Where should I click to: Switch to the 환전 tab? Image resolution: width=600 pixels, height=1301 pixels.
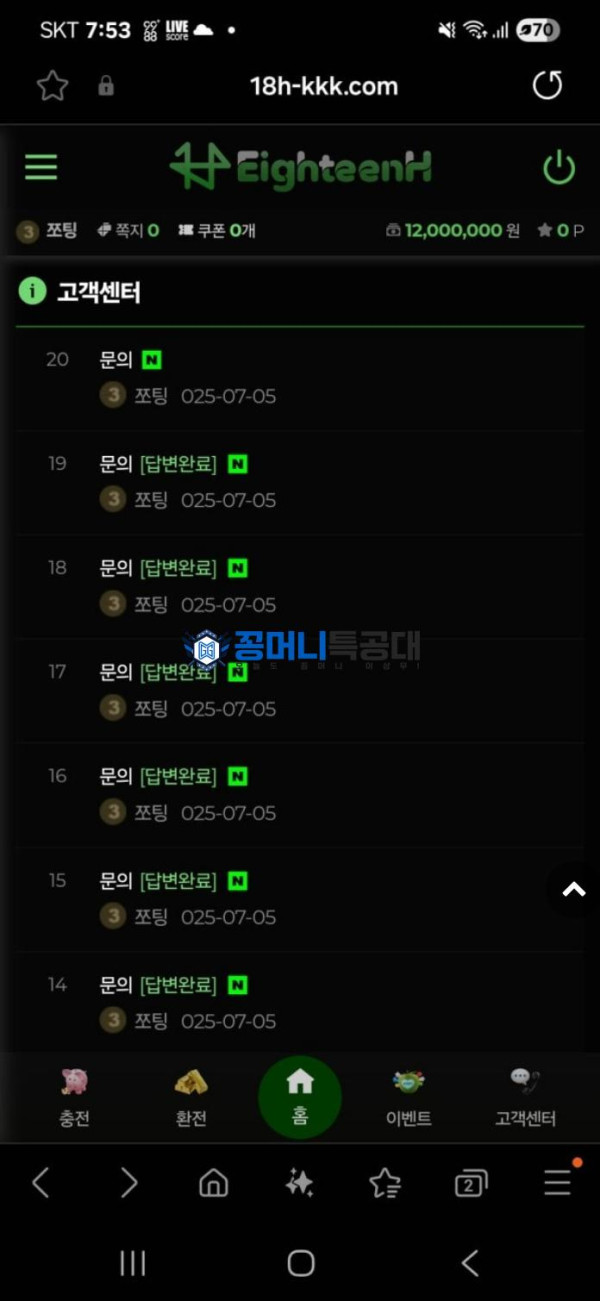coord(191,1097)
